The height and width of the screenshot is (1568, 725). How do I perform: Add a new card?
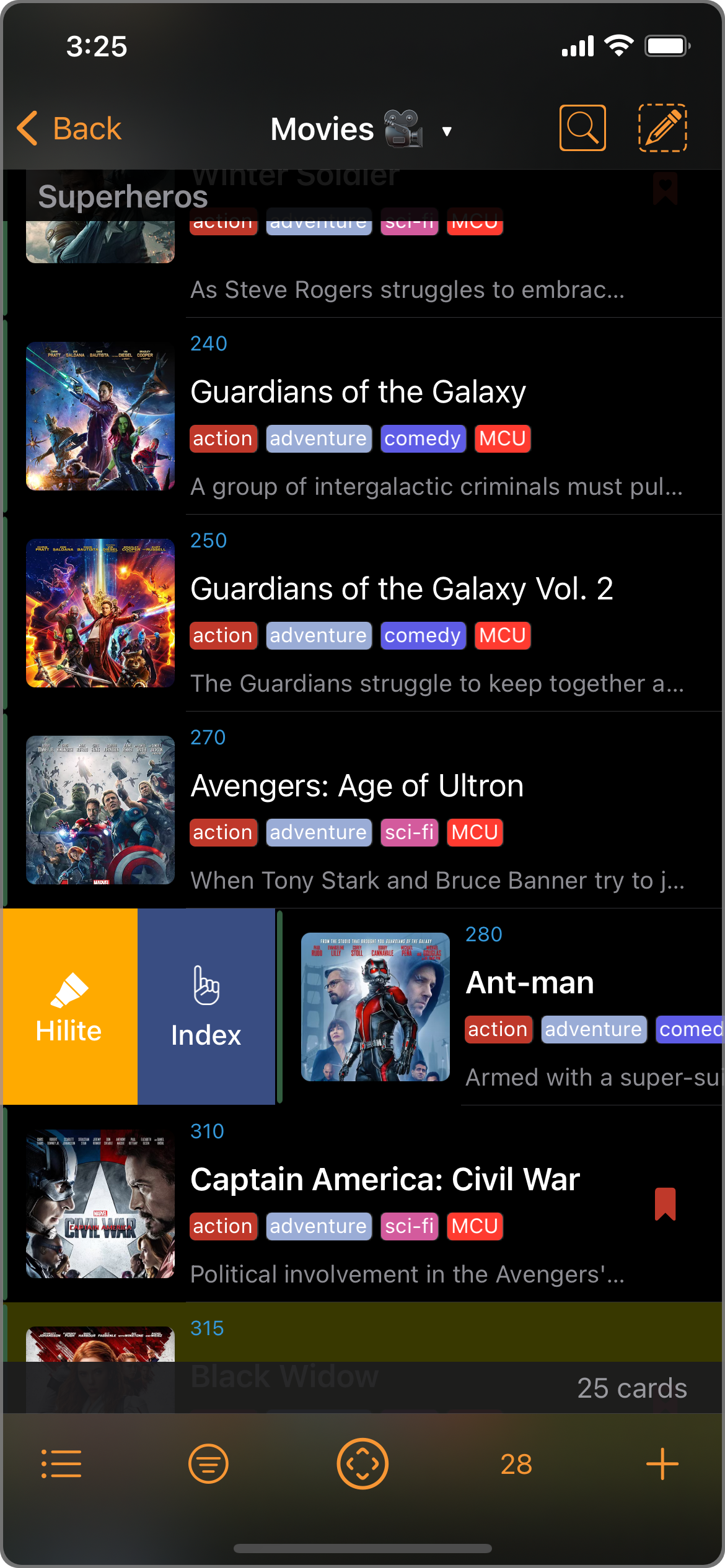point(662,1464)
